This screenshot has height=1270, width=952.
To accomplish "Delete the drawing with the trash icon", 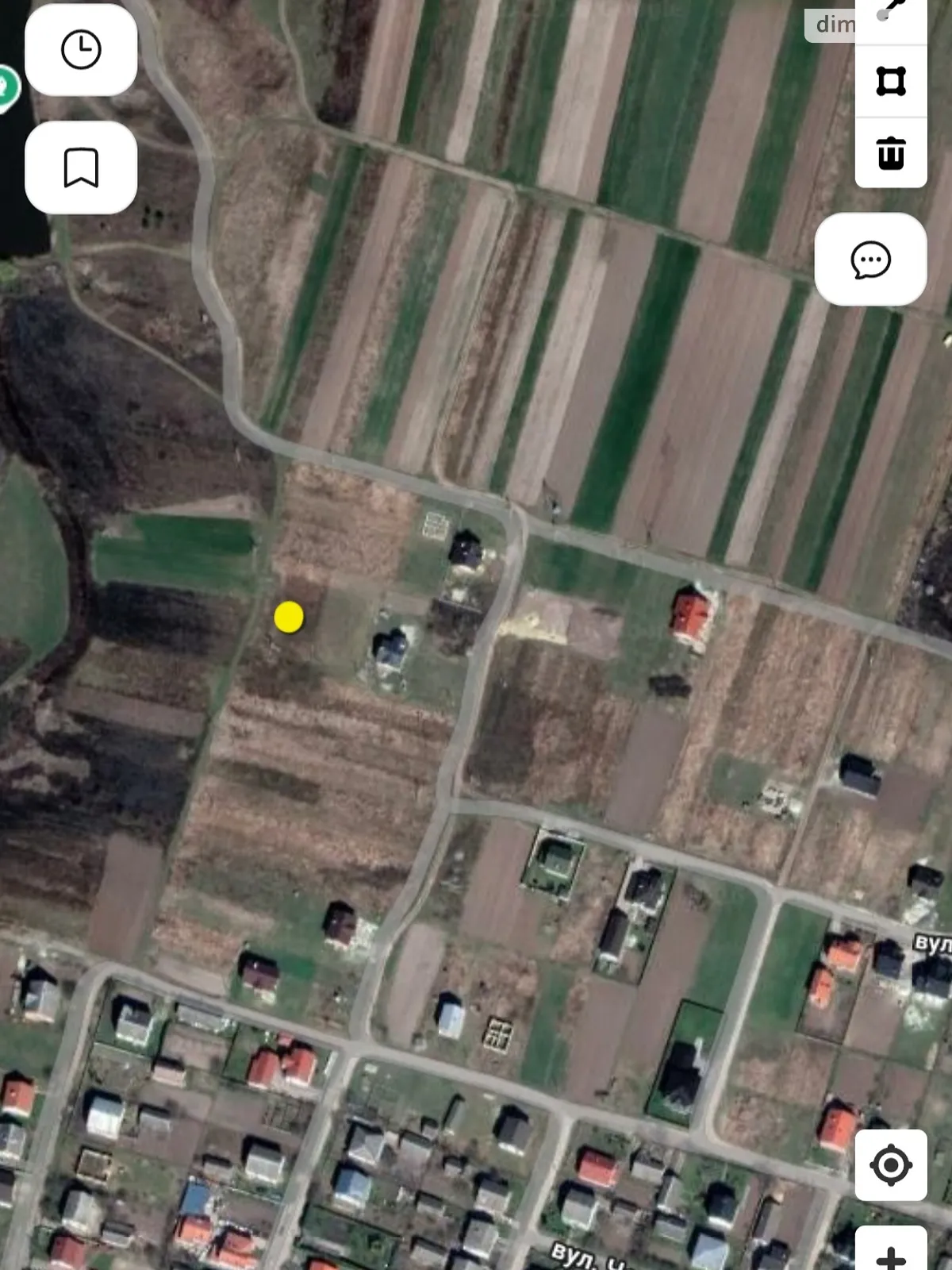I will [x=891, y=152].
